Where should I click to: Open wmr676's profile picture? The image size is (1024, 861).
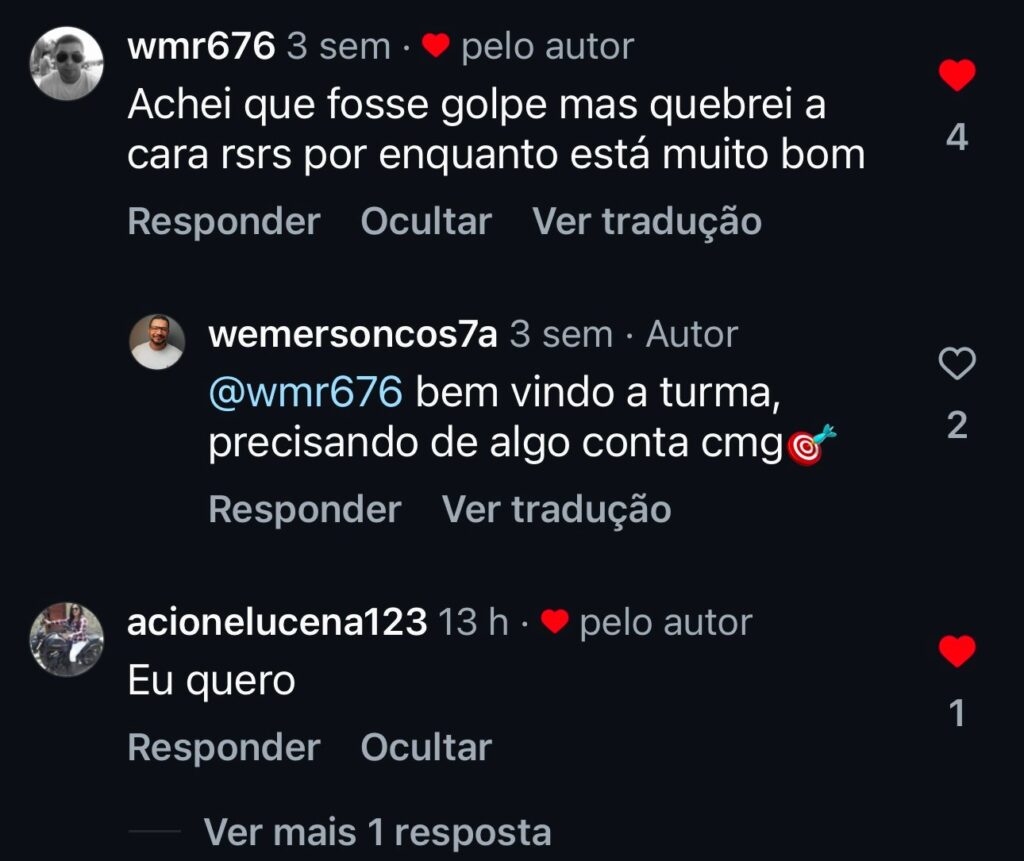pos(67,63)
